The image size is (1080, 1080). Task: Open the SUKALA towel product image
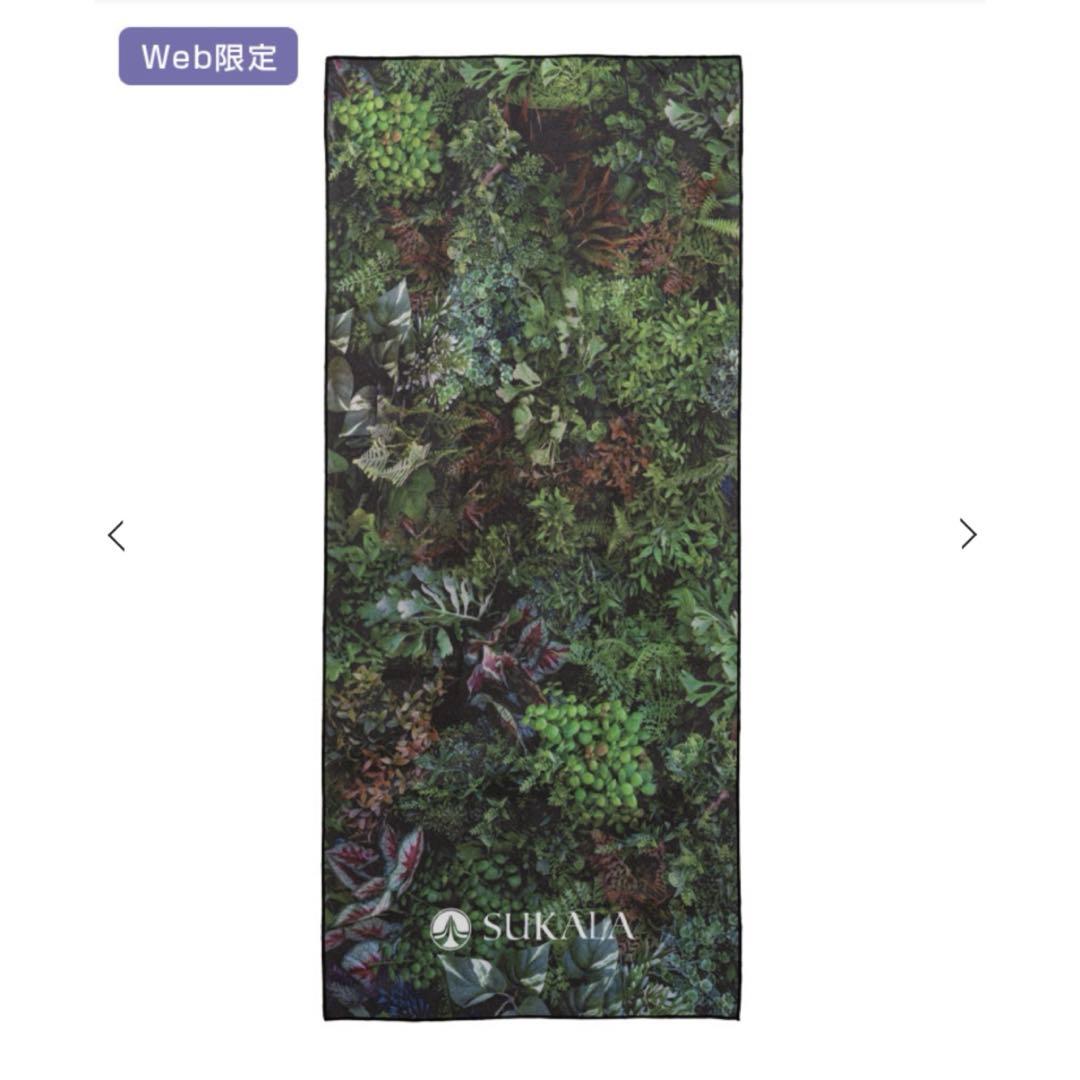(x=532, y=538)
